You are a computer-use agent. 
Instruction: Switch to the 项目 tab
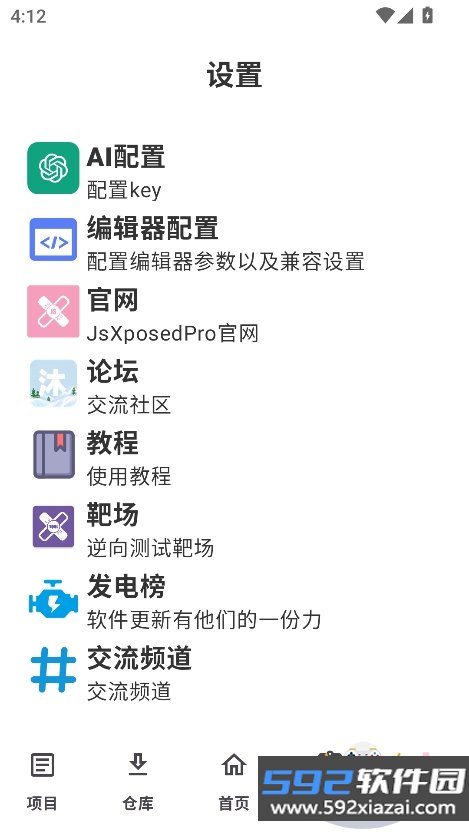click(42, 782)
